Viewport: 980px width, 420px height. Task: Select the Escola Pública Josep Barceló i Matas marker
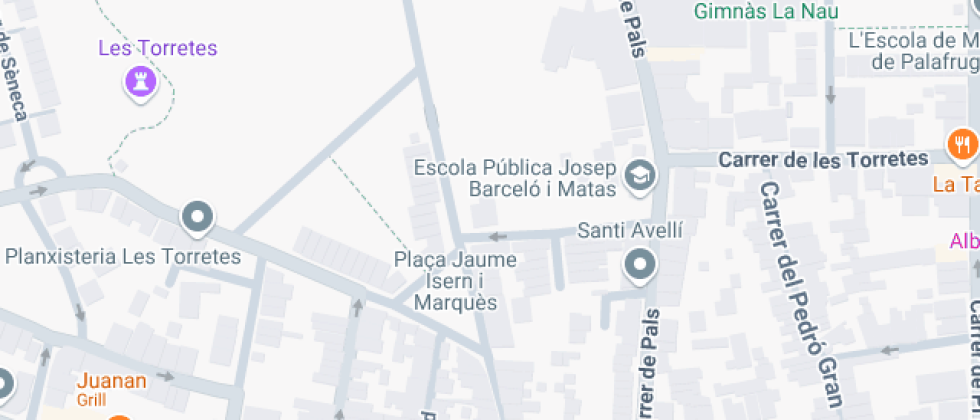click(639, 177)
